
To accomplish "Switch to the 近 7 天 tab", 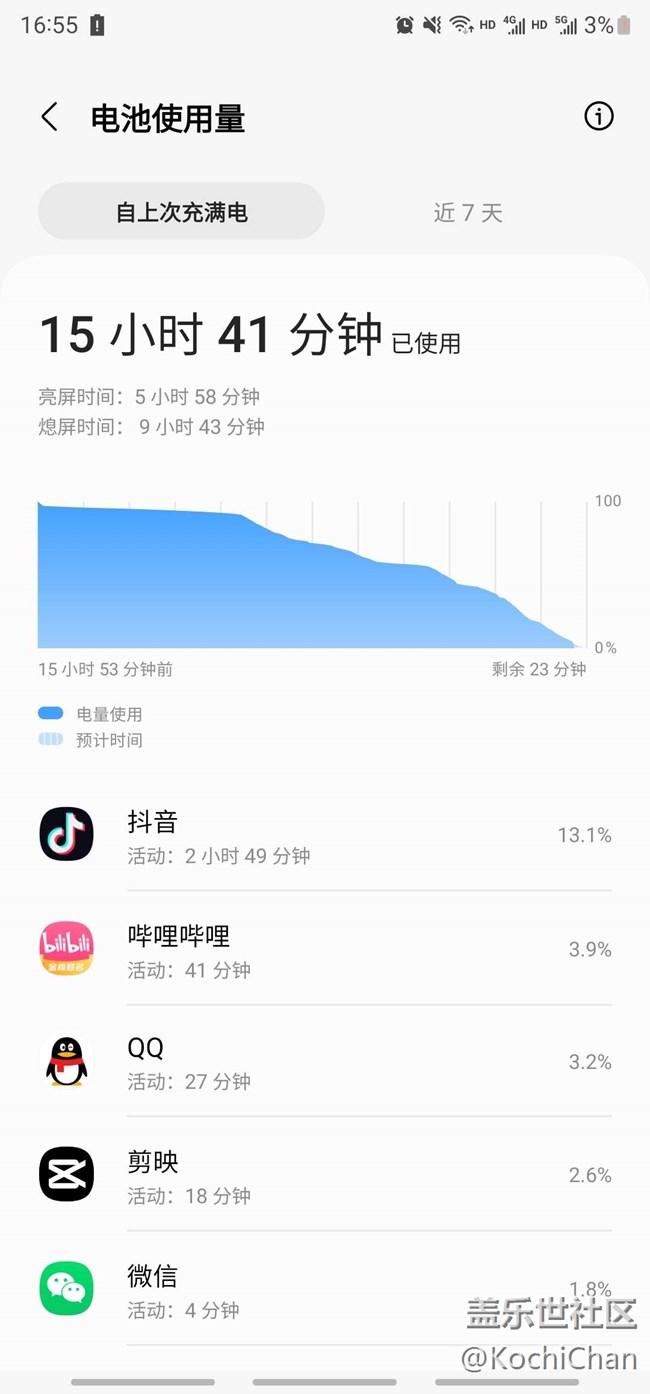I will tap(468, 212).
